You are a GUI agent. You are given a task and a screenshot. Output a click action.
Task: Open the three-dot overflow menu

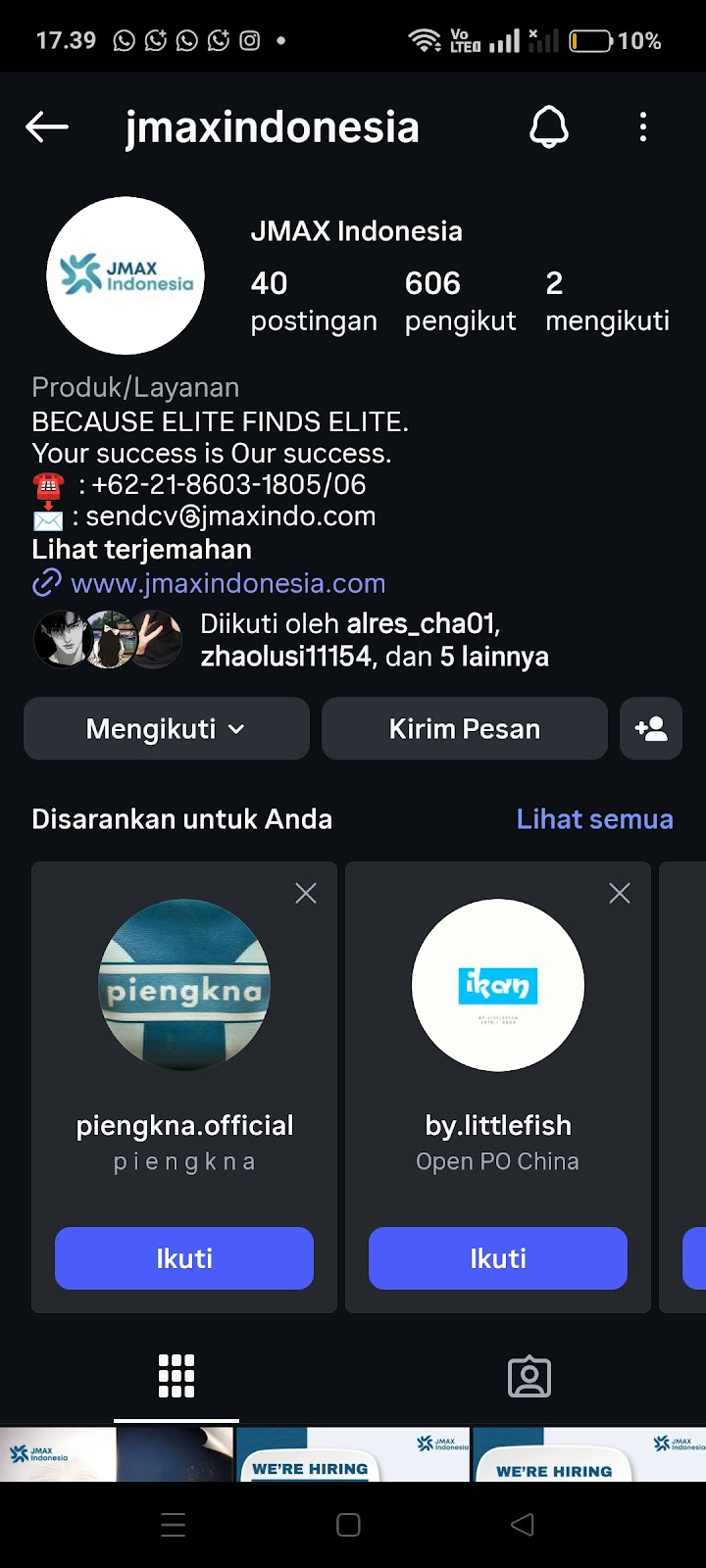(643, 126)
